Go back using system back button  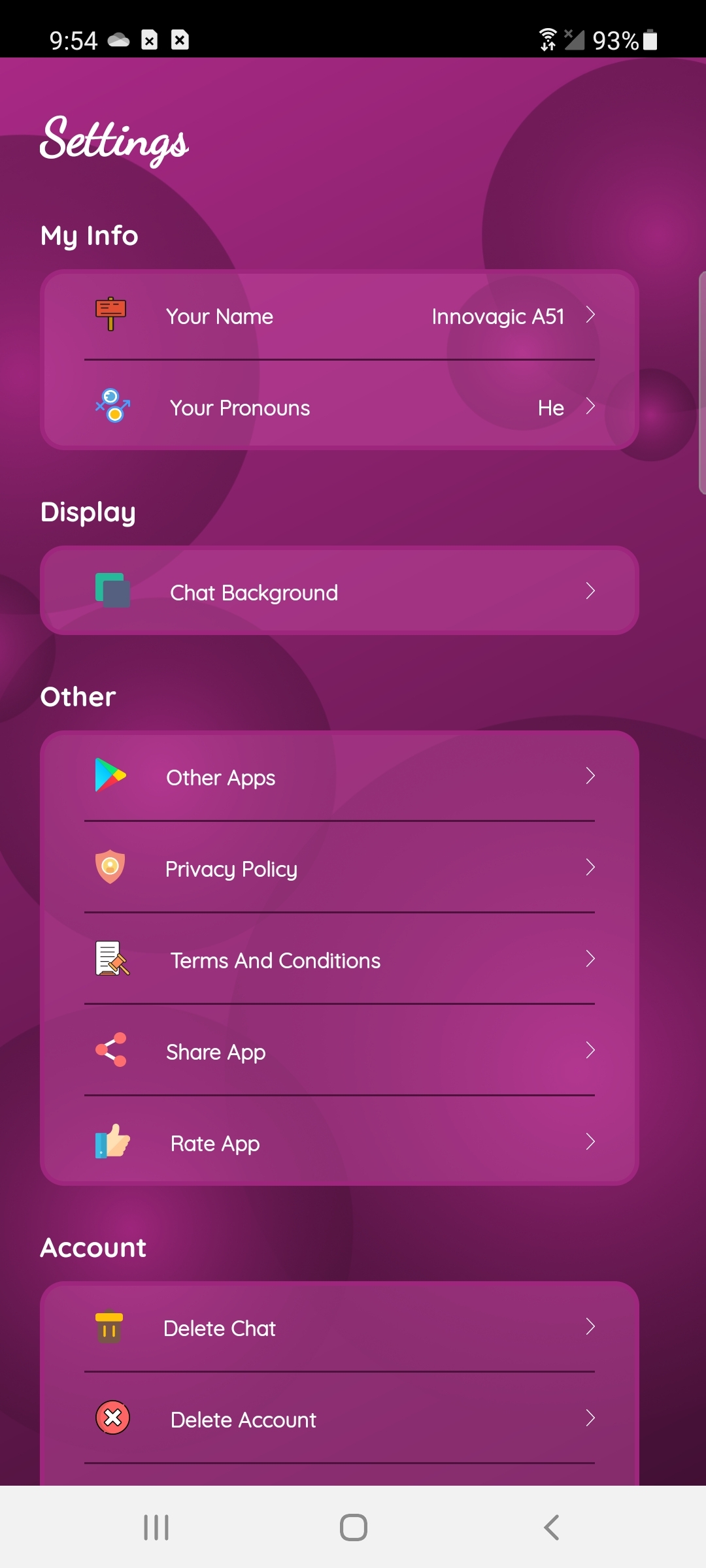tap(551, 1527)
